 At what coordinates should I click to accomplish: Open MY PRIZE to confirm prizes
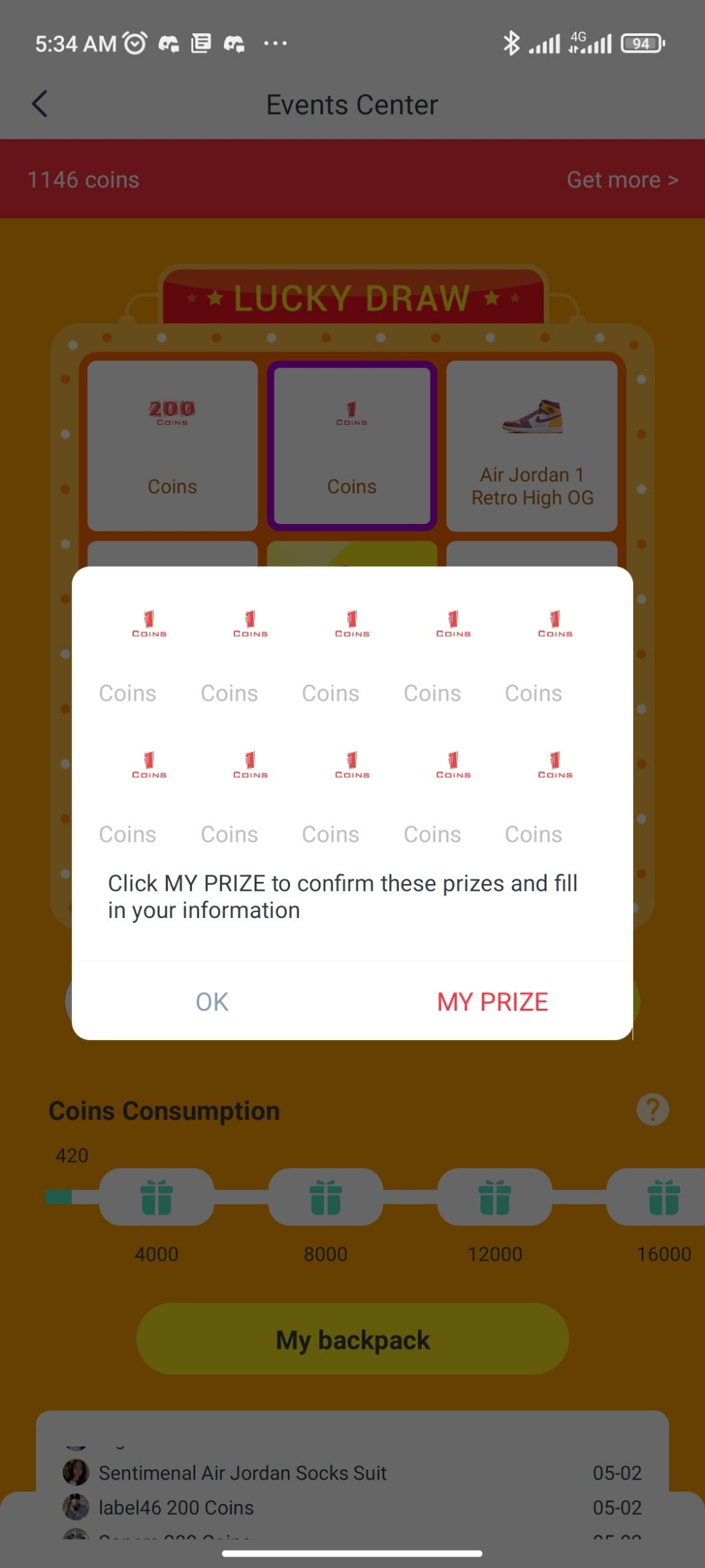[x=492, y=1002]
